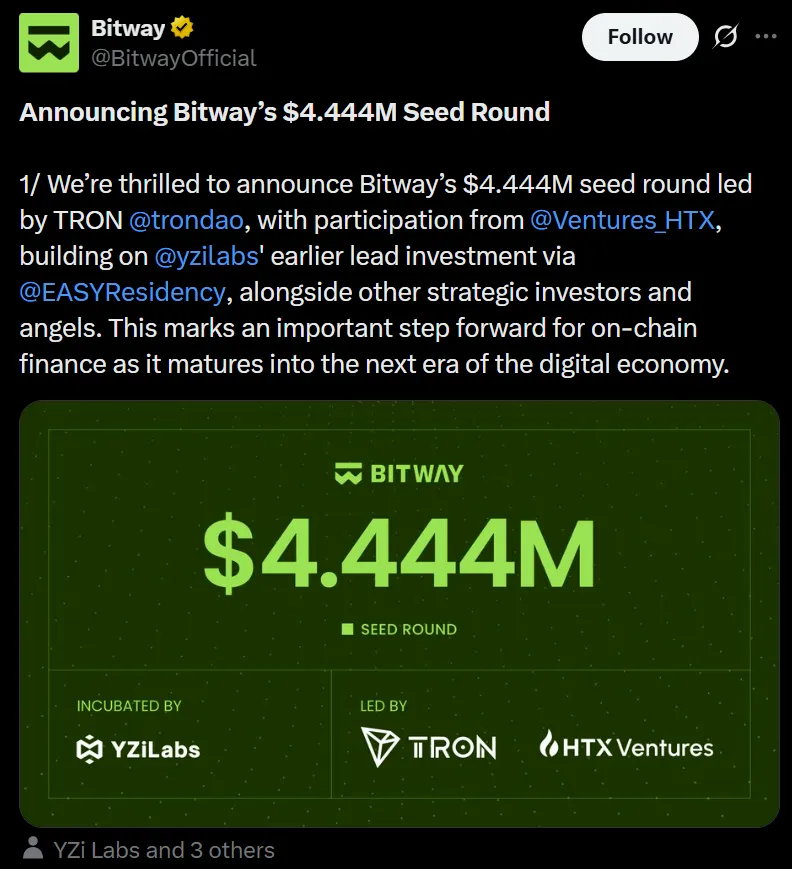The width and height of the screenshot is (792, 869).
Task: Open the @yzilabs mention link
Action: click(206, 257)
